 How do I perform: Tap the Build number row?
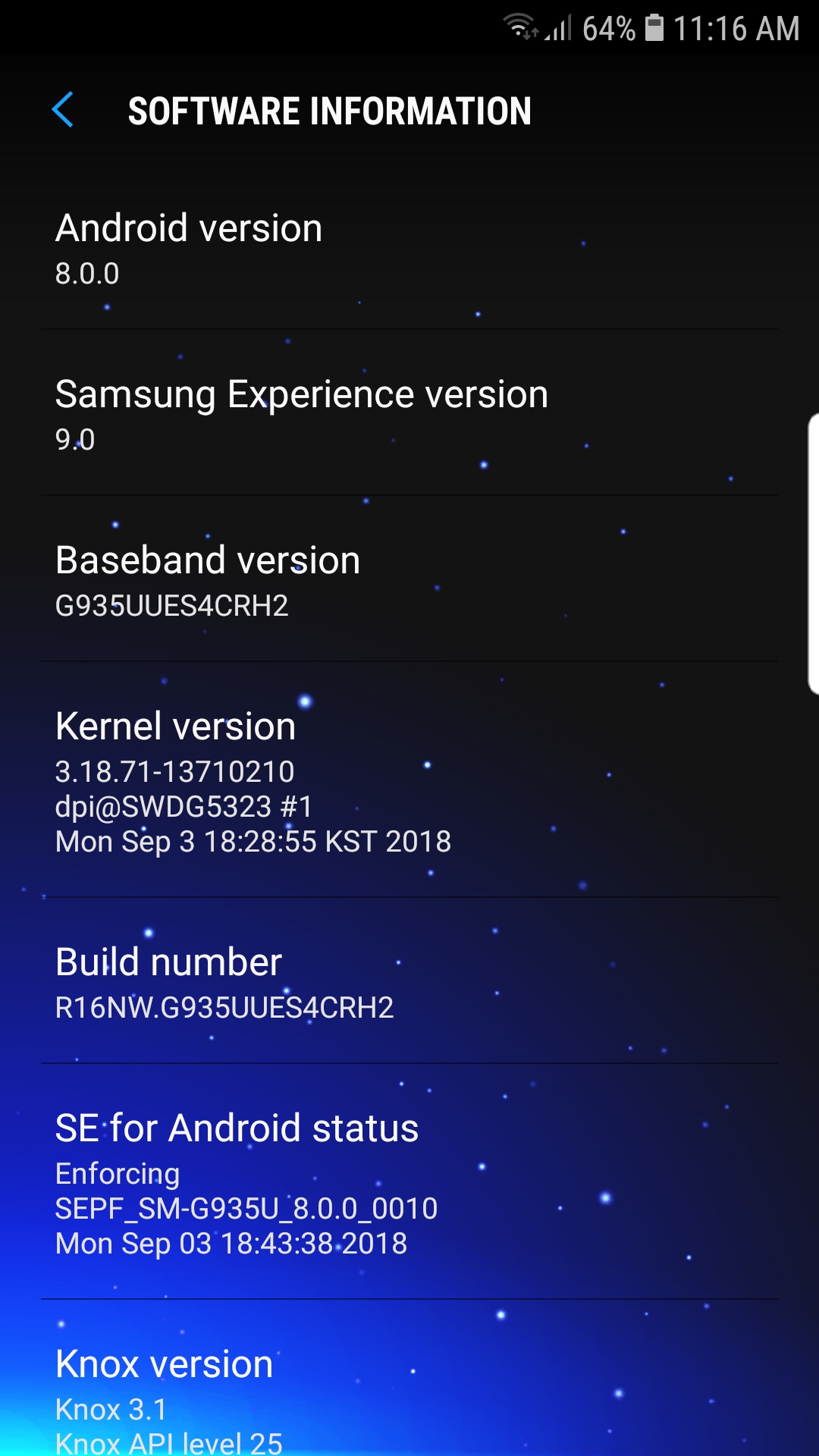tap(409, 982)
